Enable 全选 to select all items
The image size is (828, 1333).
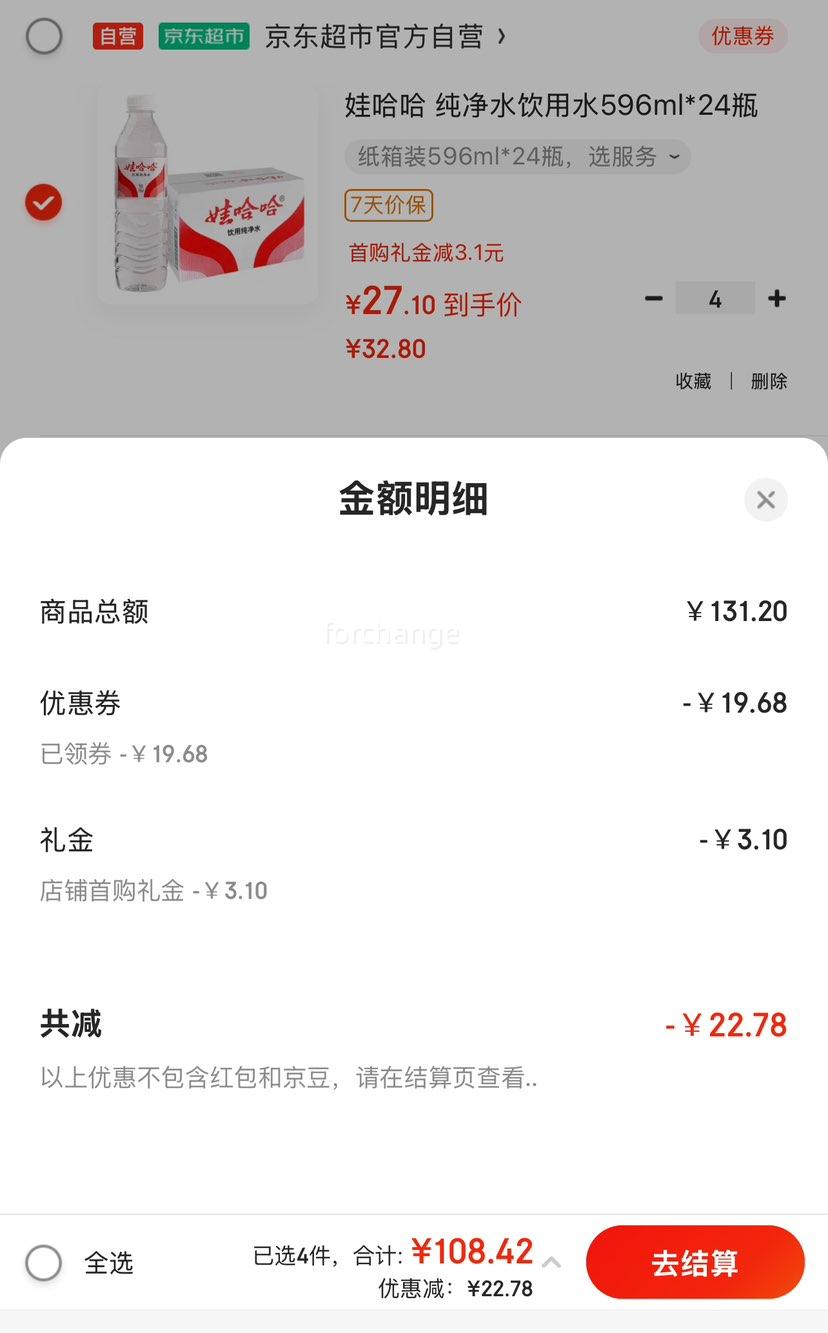click(43, 1262)
